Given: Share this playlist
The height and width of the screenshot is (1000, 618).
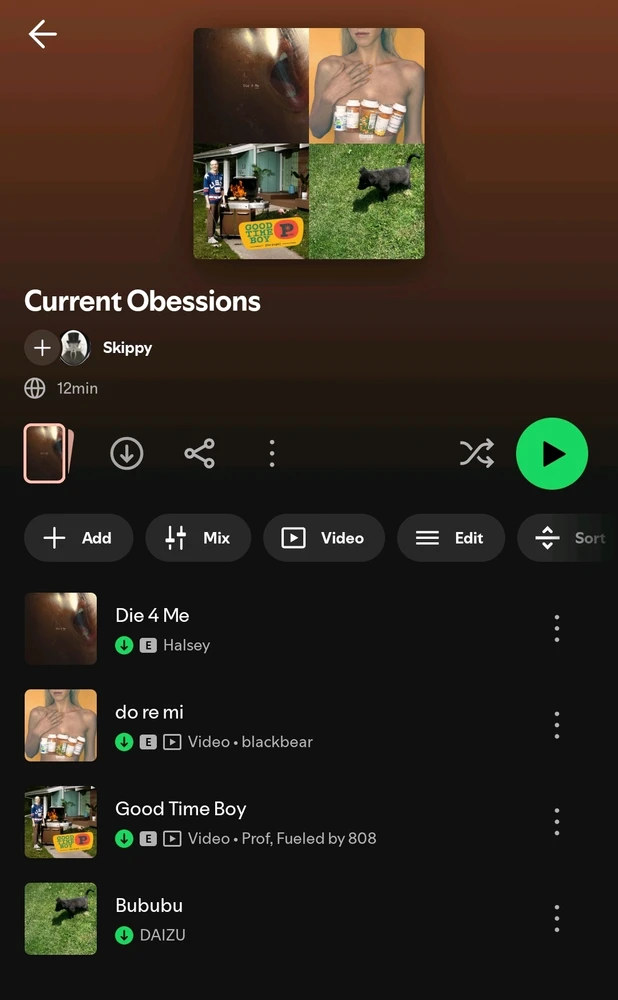Looking at the screenshot, I should (x=200, y=453).
